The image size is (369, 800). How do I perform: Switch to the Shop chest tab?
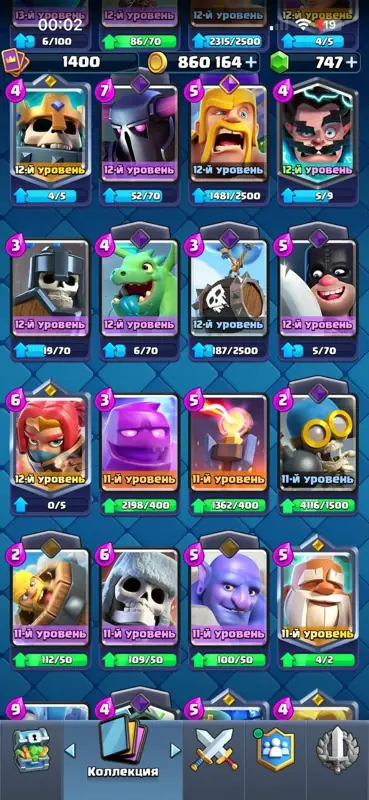coord(32,749)
